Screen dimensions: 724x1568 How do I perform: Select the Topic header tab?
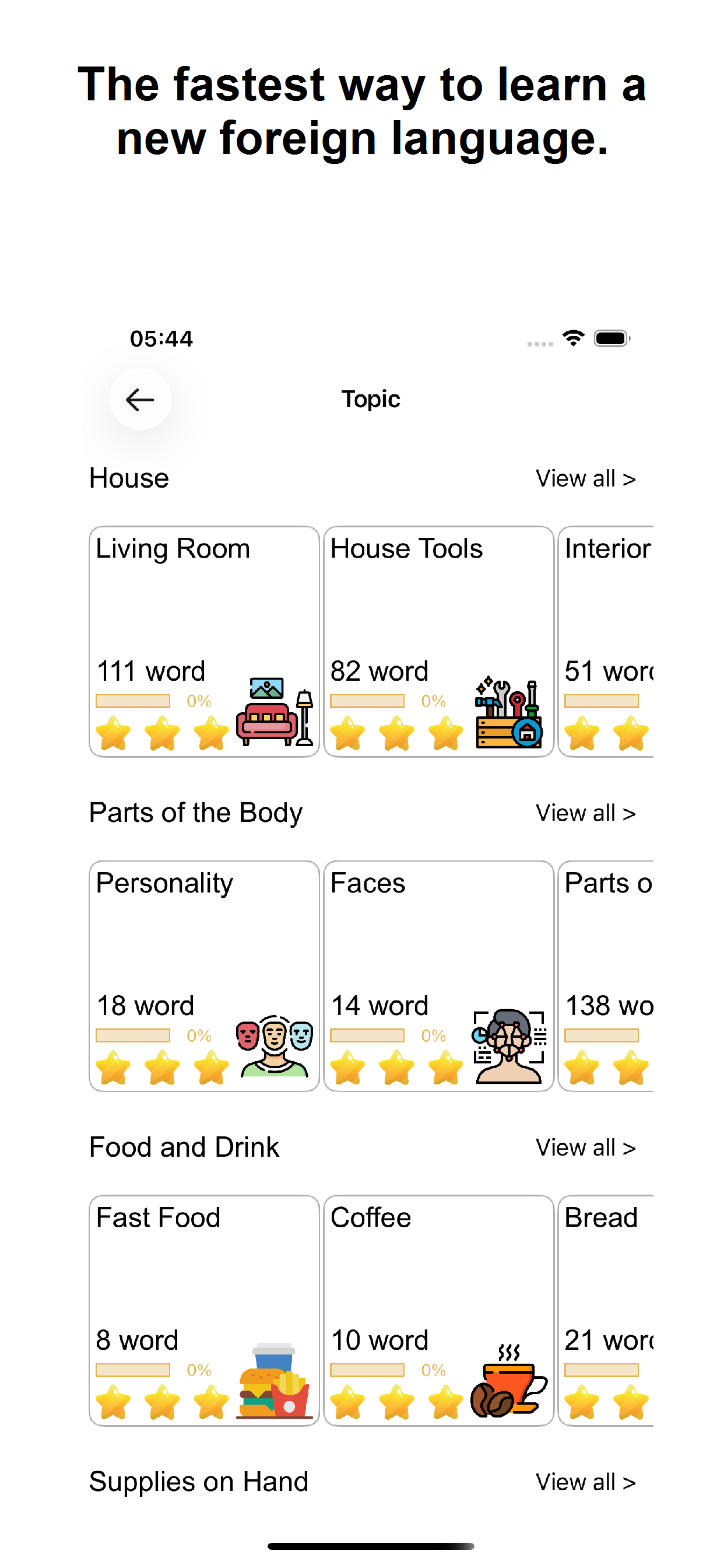coord(371,398)
